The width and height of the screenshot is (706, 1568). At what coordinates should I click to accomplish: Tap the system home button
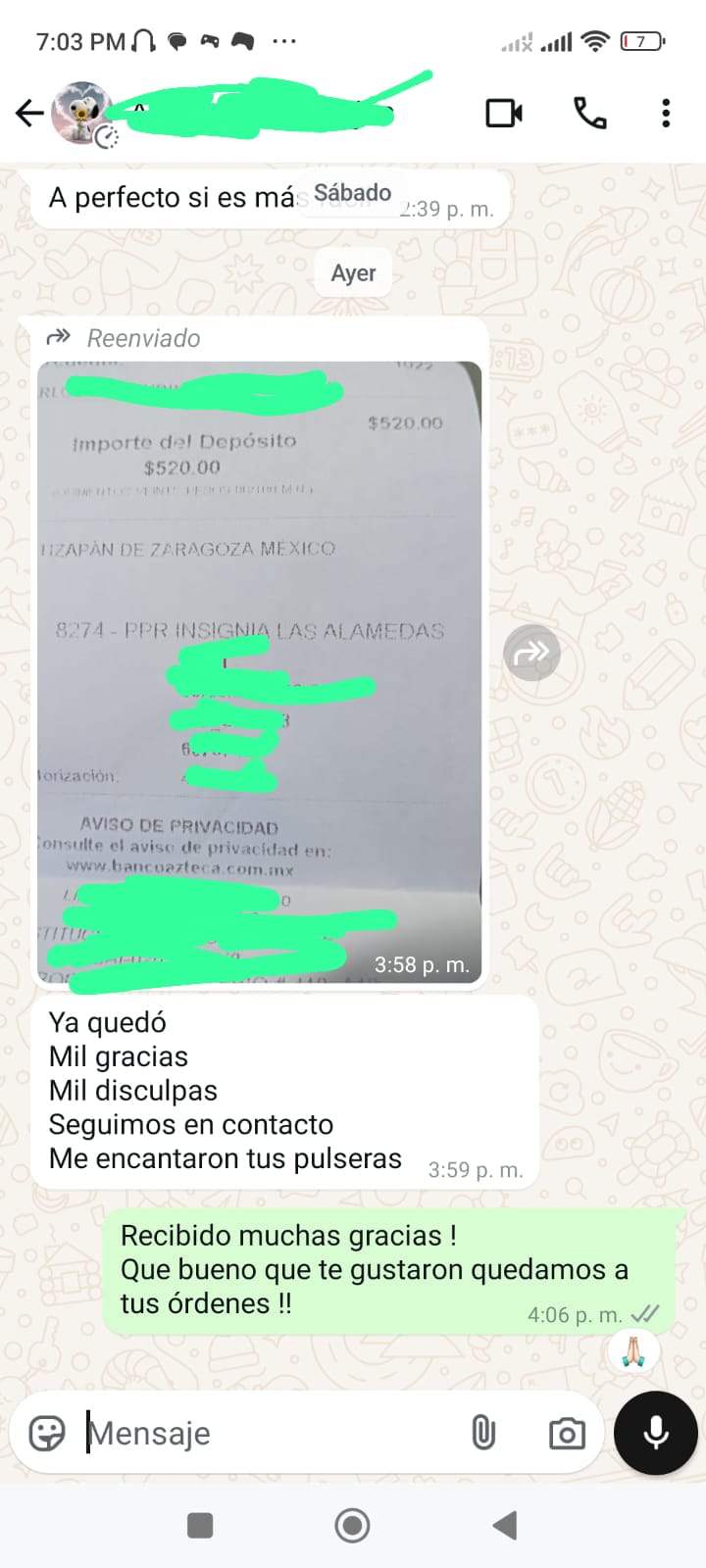[x=352, y=1526]
